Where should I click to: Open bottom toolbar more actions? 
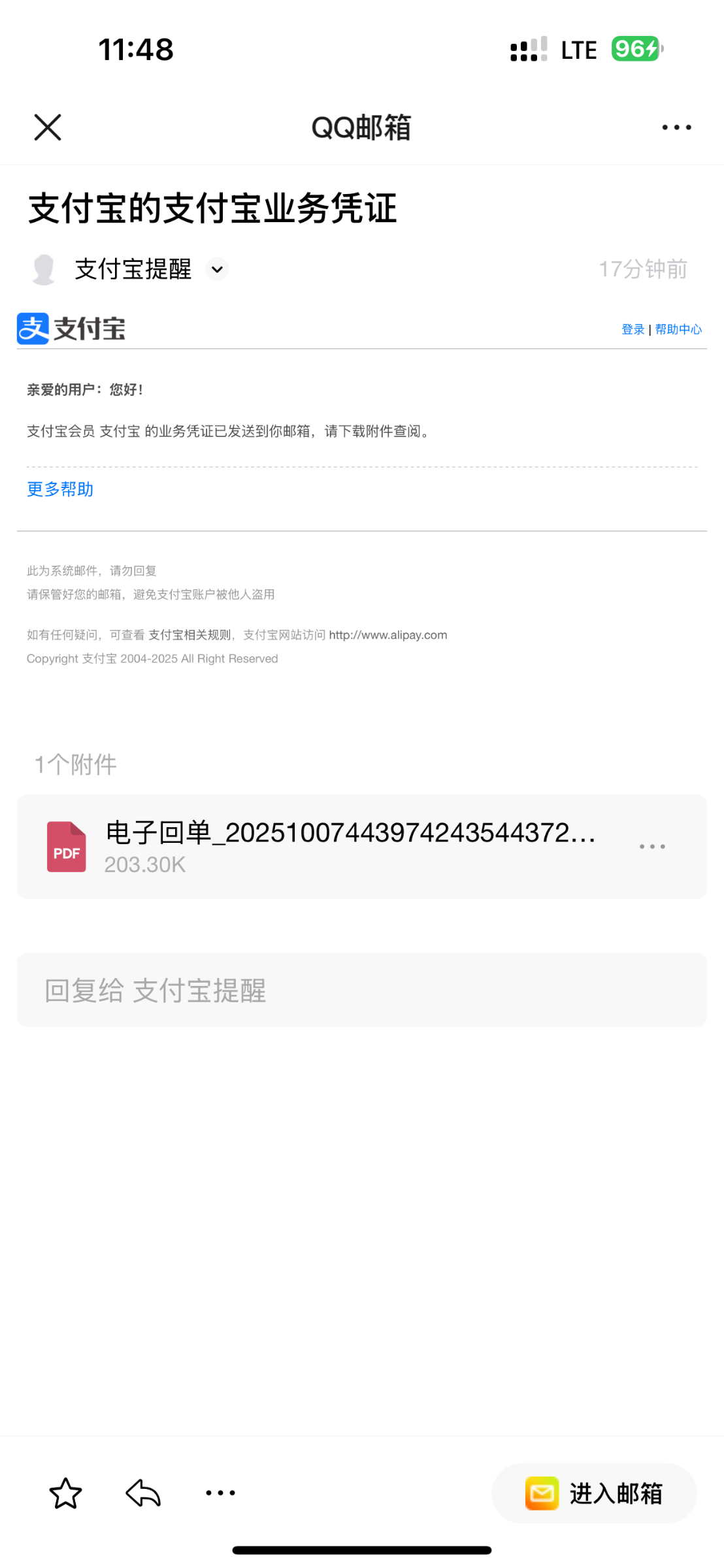(220, 1493)
